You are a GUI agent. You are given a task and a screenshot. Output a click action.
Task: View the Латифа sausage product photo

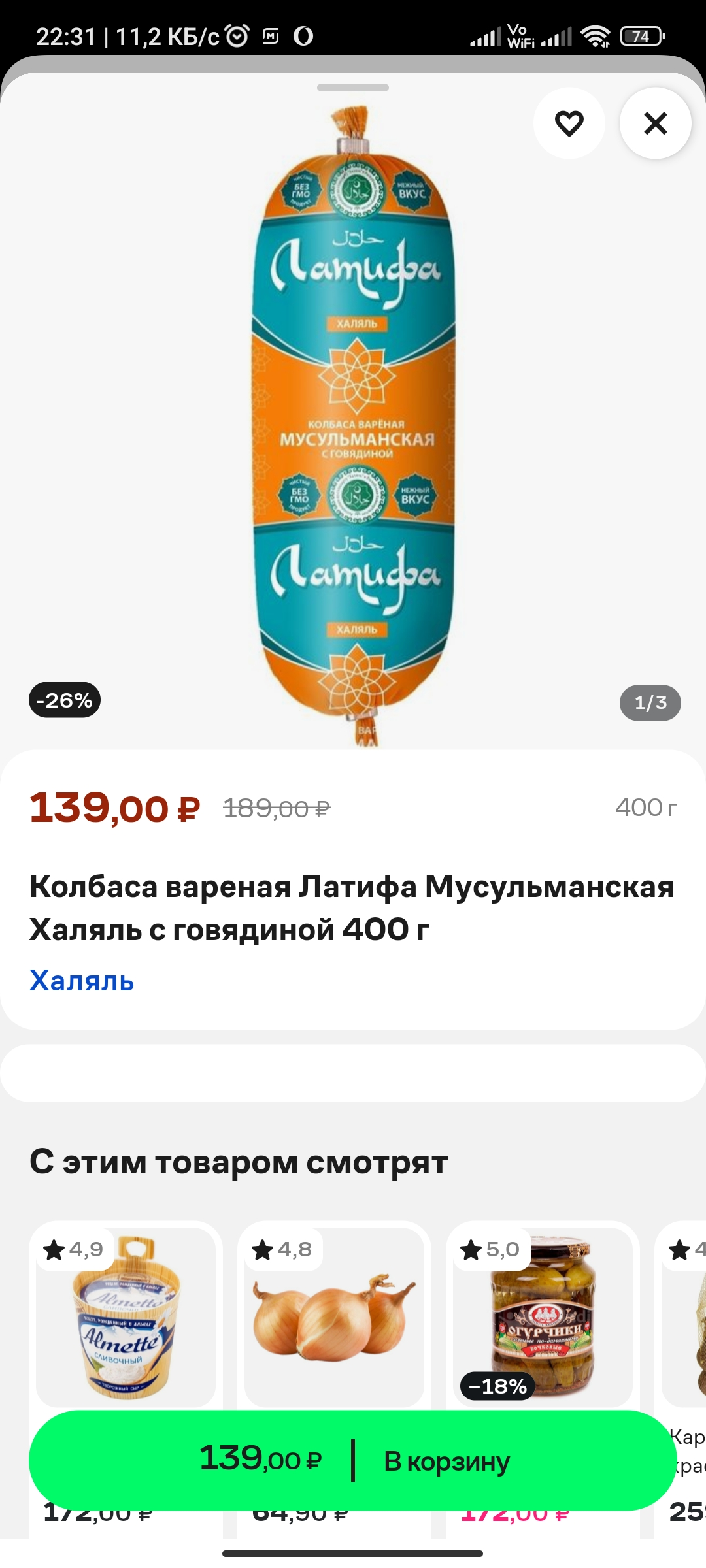pos(354,425)
